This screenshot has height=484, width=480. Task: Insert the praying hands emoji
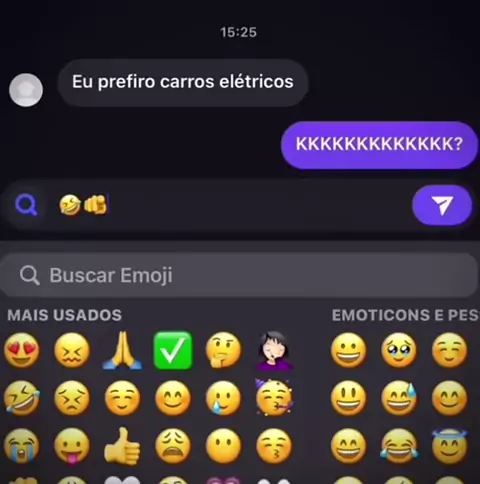(122, 350)
